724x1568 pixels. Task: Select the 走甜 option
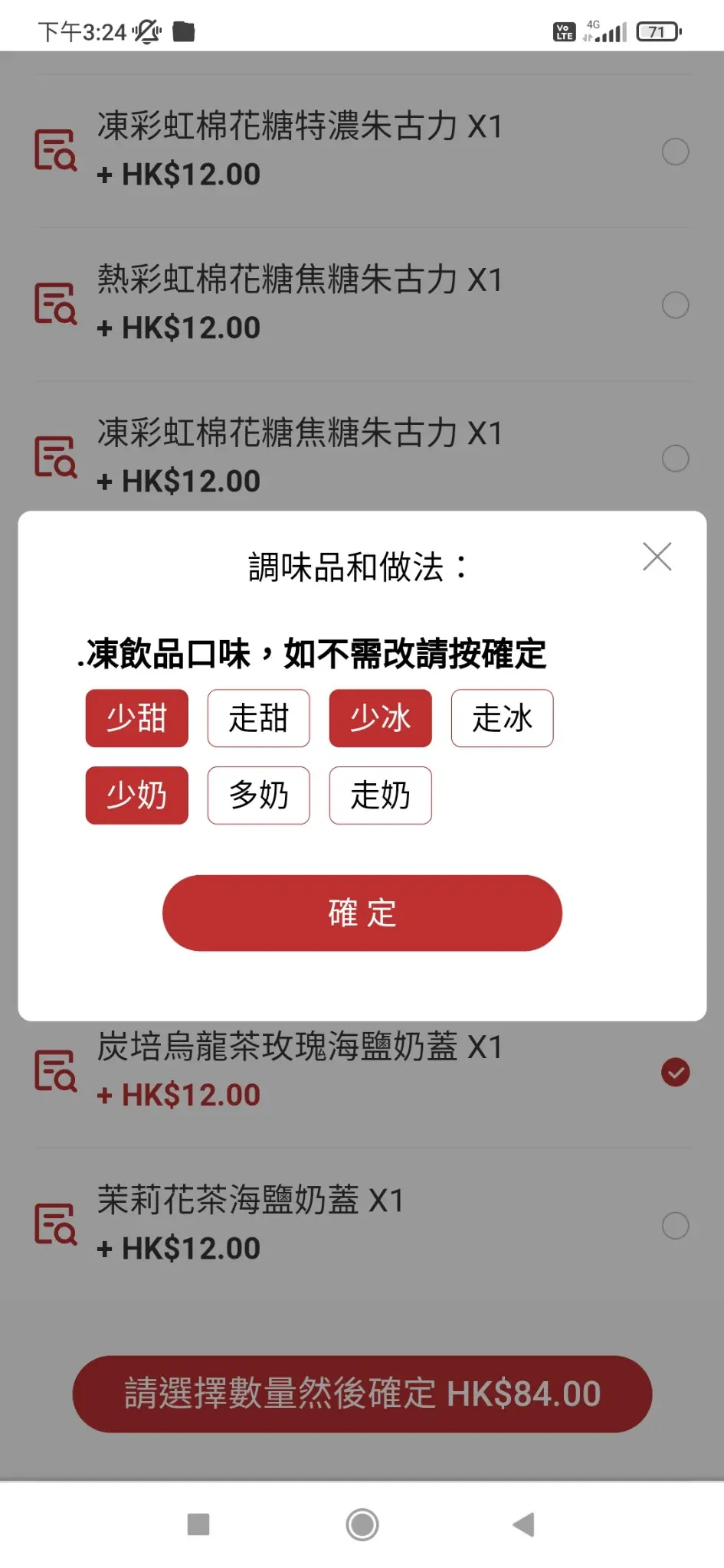pyautogui.click(x=258, y=718)
